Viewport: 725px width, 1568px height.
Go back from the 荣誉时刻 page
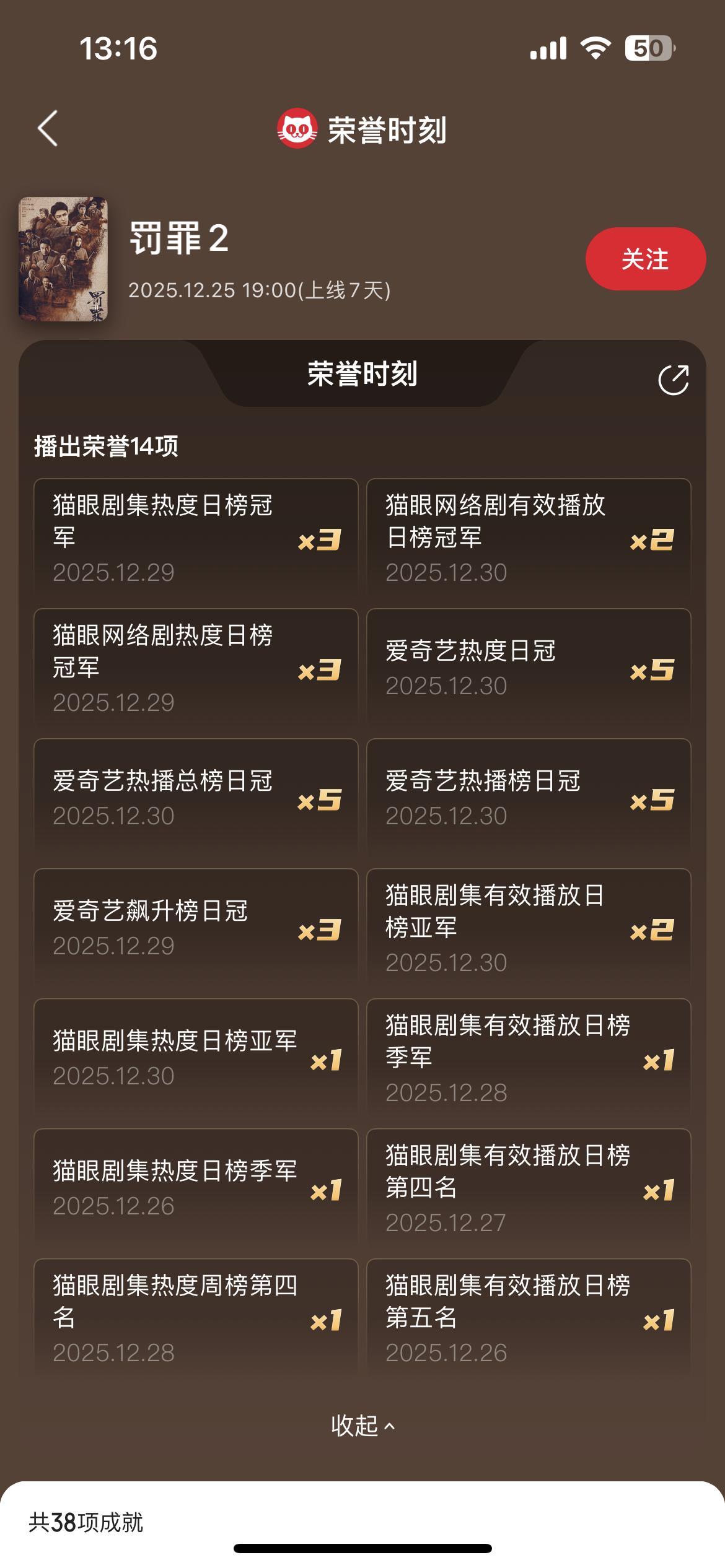(48, 129)
